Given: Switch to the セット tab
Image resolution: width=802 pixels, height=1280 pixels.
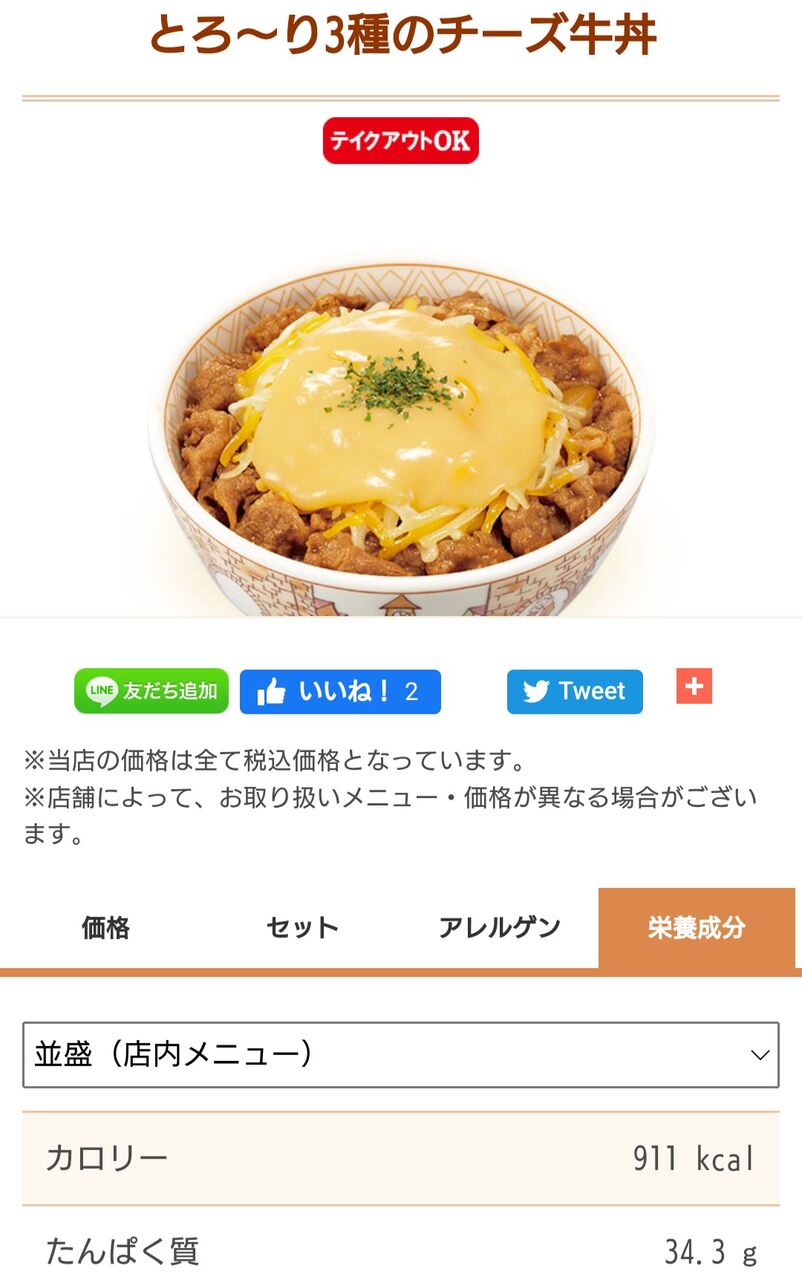Looking at the screenshot, I should coord(302,928).
